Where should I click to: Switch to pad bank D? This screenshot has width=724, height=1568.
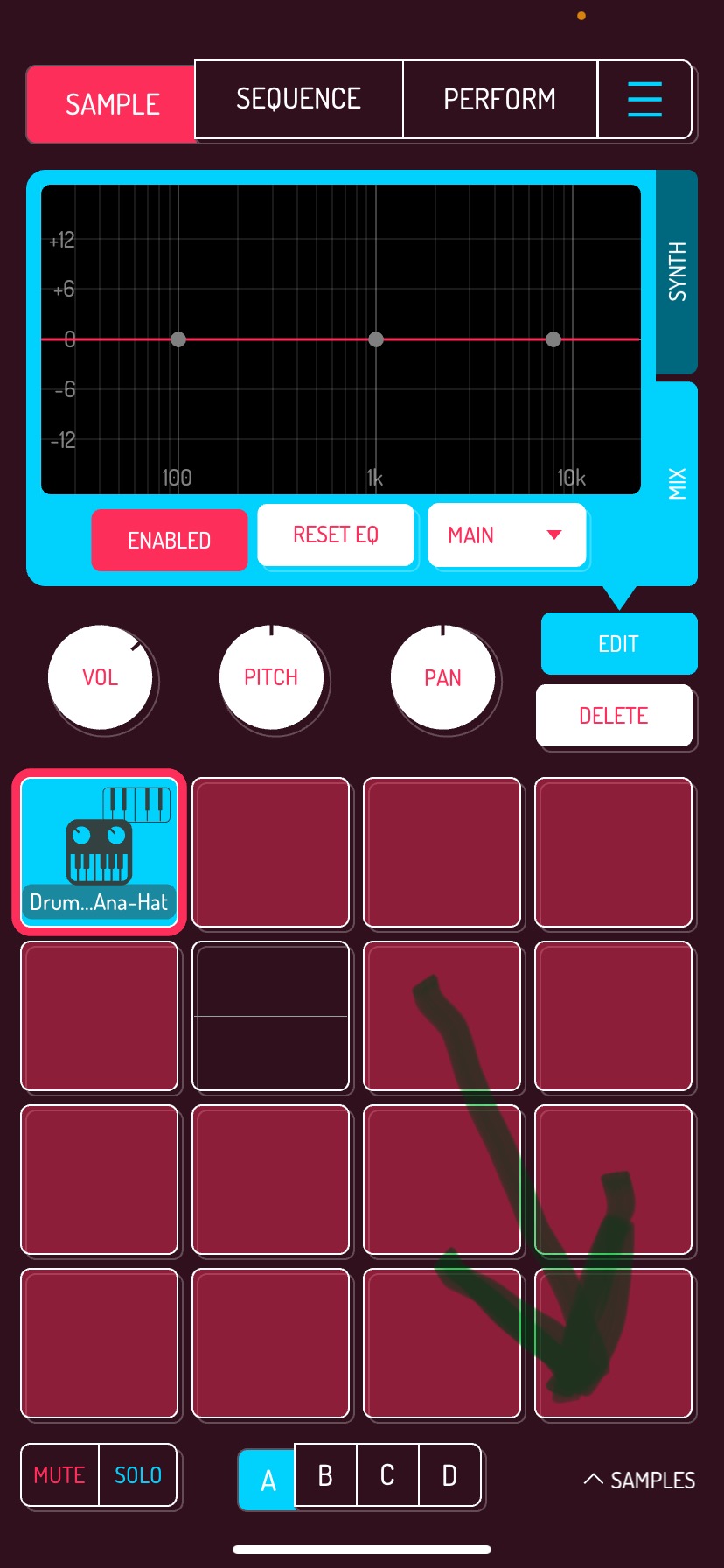tap(449, 1476)
